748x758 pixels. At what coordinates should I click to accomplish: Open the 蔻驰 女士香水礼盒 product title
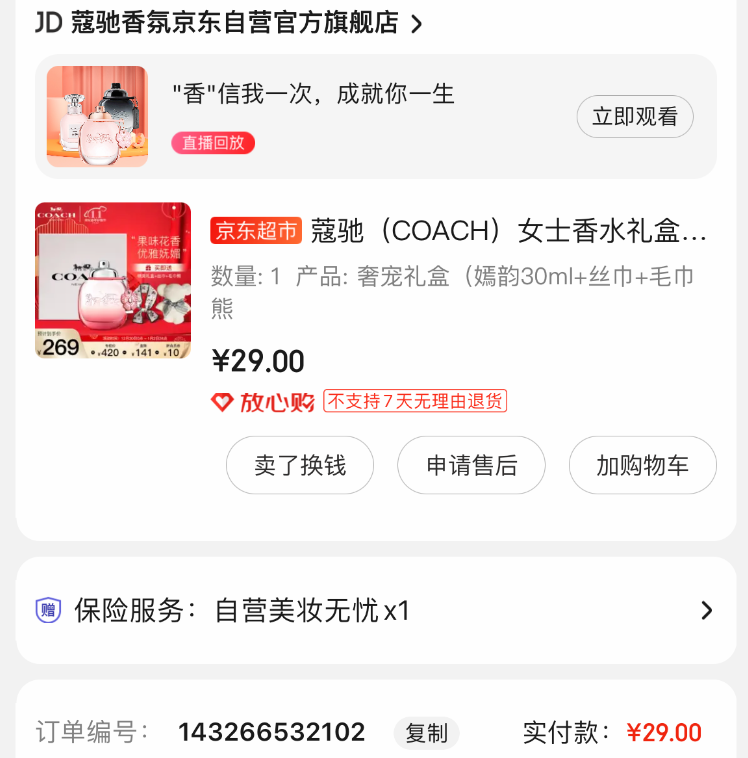[x=509, y=231]
